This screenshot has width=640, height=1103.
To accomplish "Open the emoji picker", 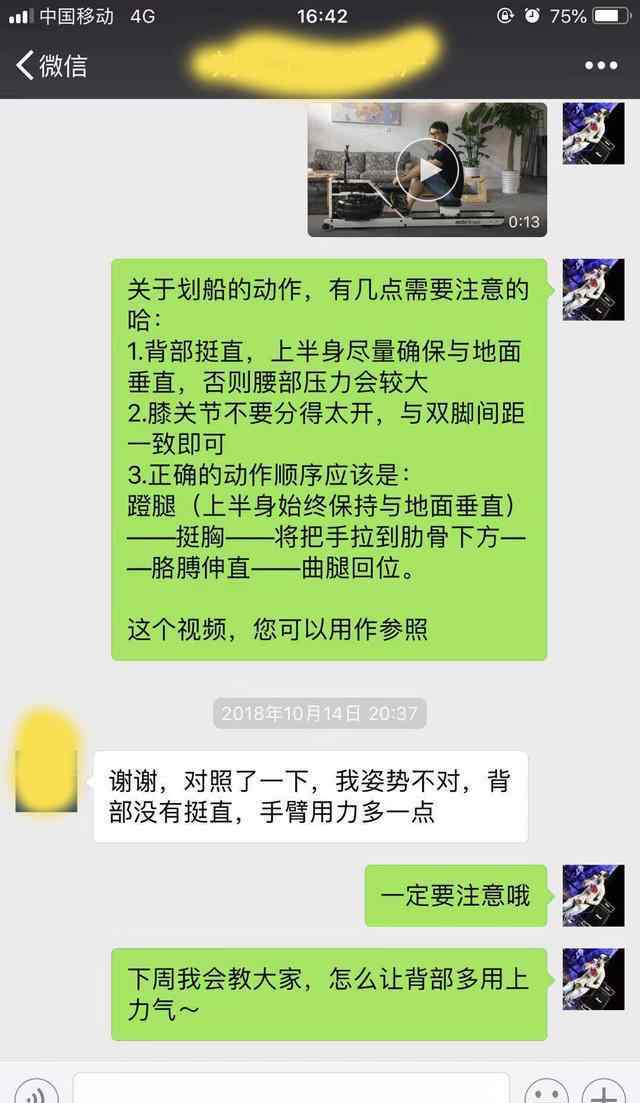I will 546,1092.
